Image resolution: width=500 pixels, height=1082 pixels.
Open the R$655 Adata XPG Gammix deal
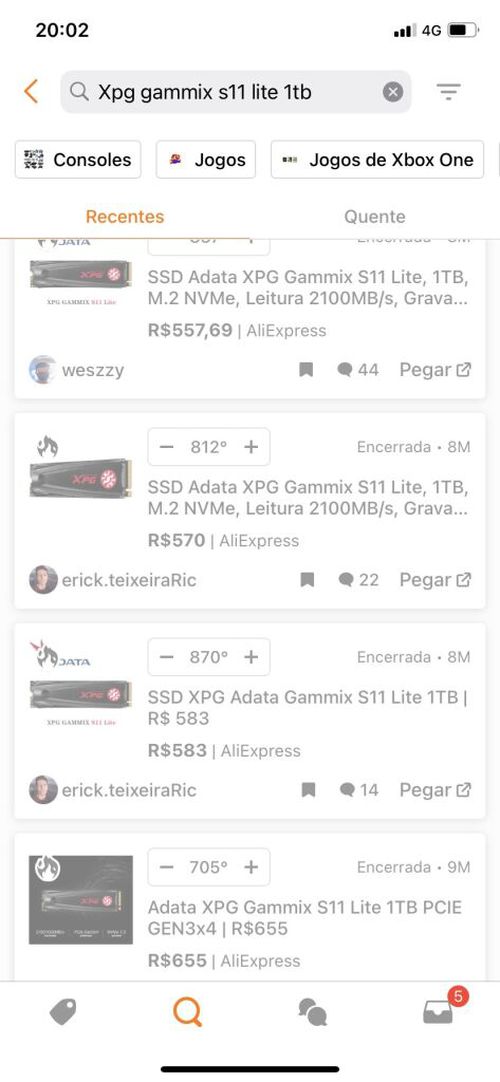coord(304,918)
